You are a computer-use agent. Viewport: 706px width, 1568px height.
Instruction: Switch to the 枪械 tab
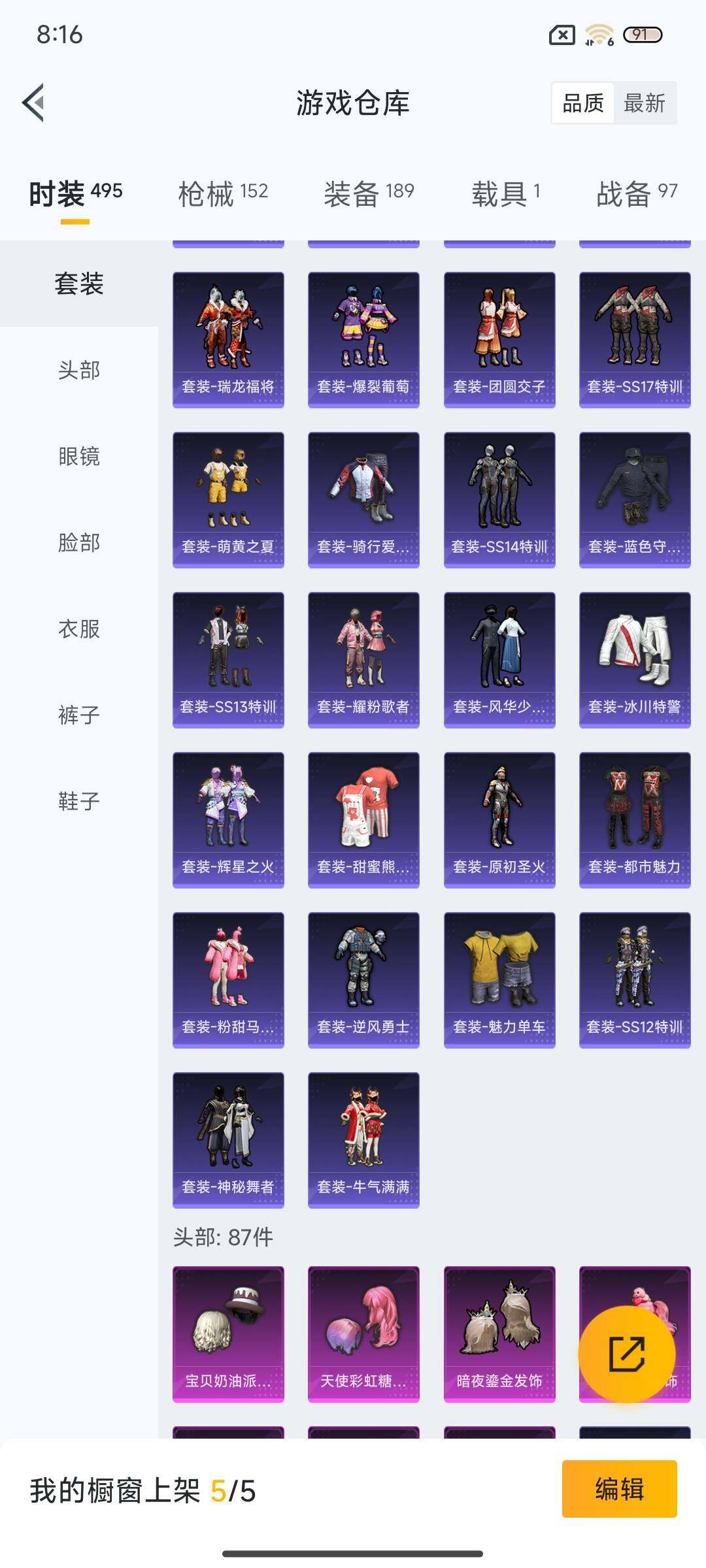point(223,193)
